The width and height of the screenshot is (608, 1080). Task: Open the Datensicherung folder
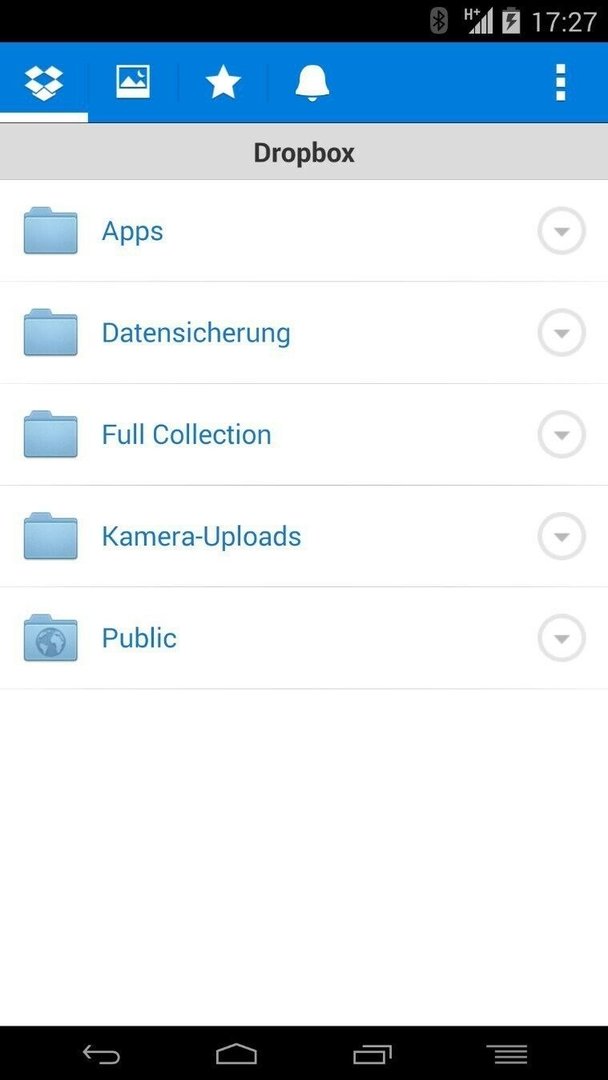(x=304, y=333)
